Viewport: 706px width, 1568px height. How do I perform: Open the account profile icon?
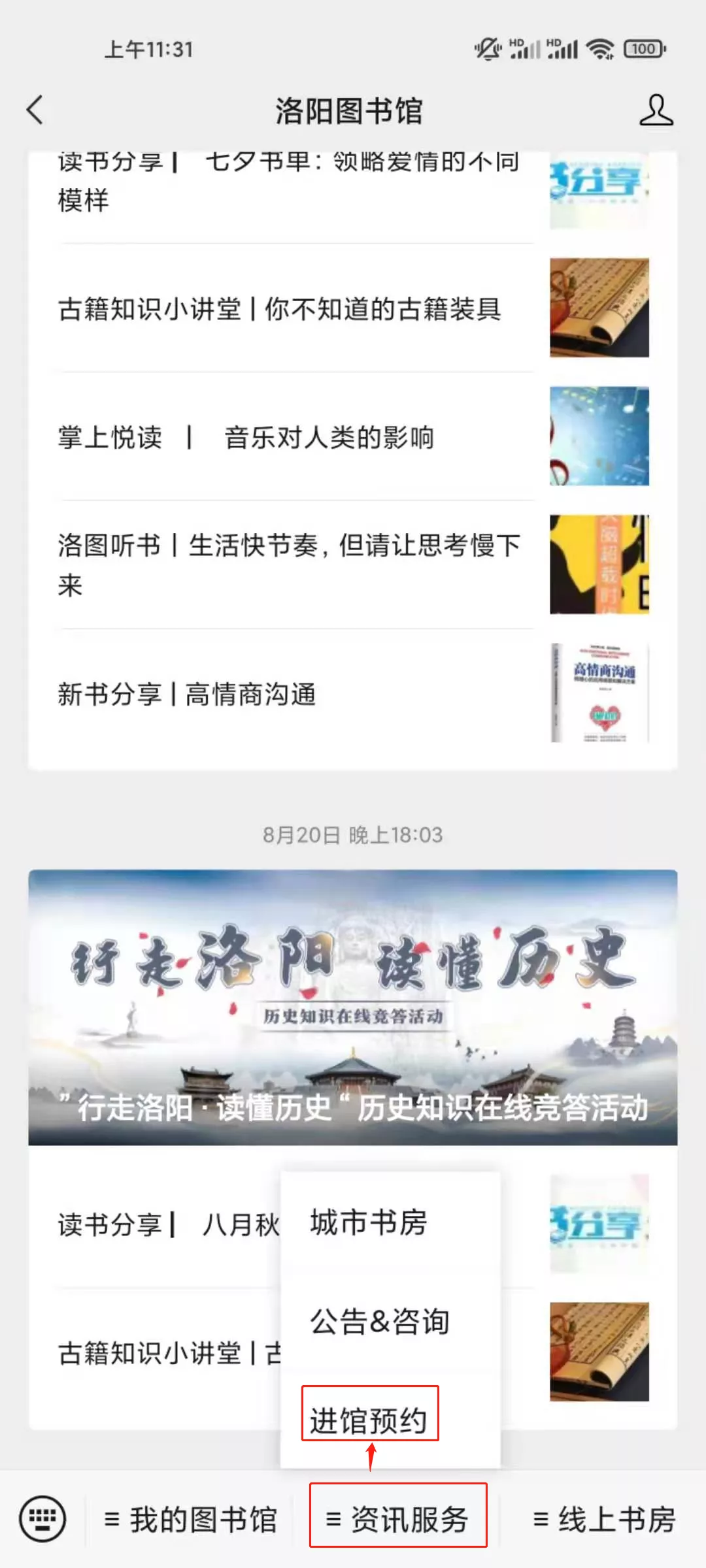pos(656,110)
